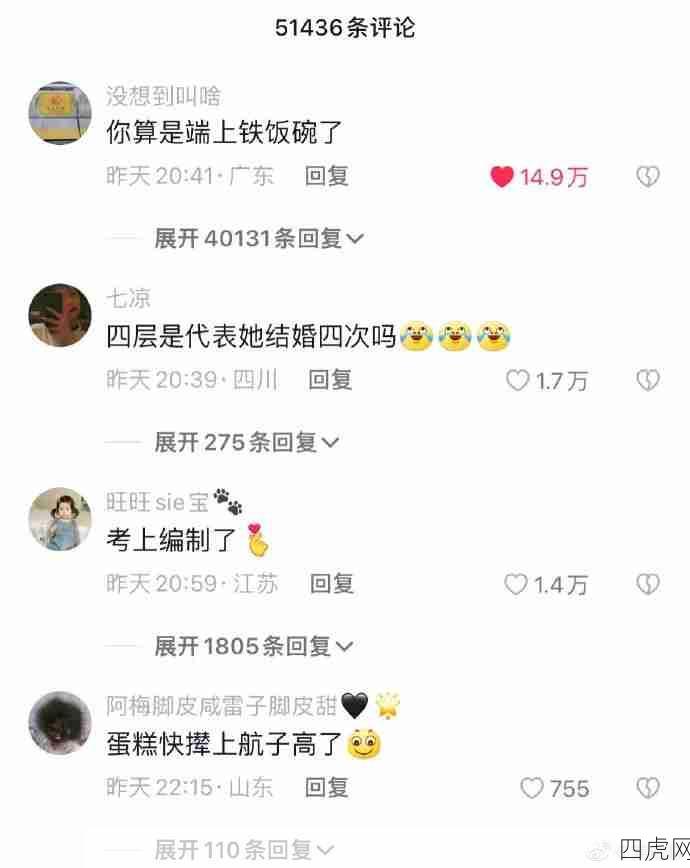Like 七凉's comment

pos(517,380)
